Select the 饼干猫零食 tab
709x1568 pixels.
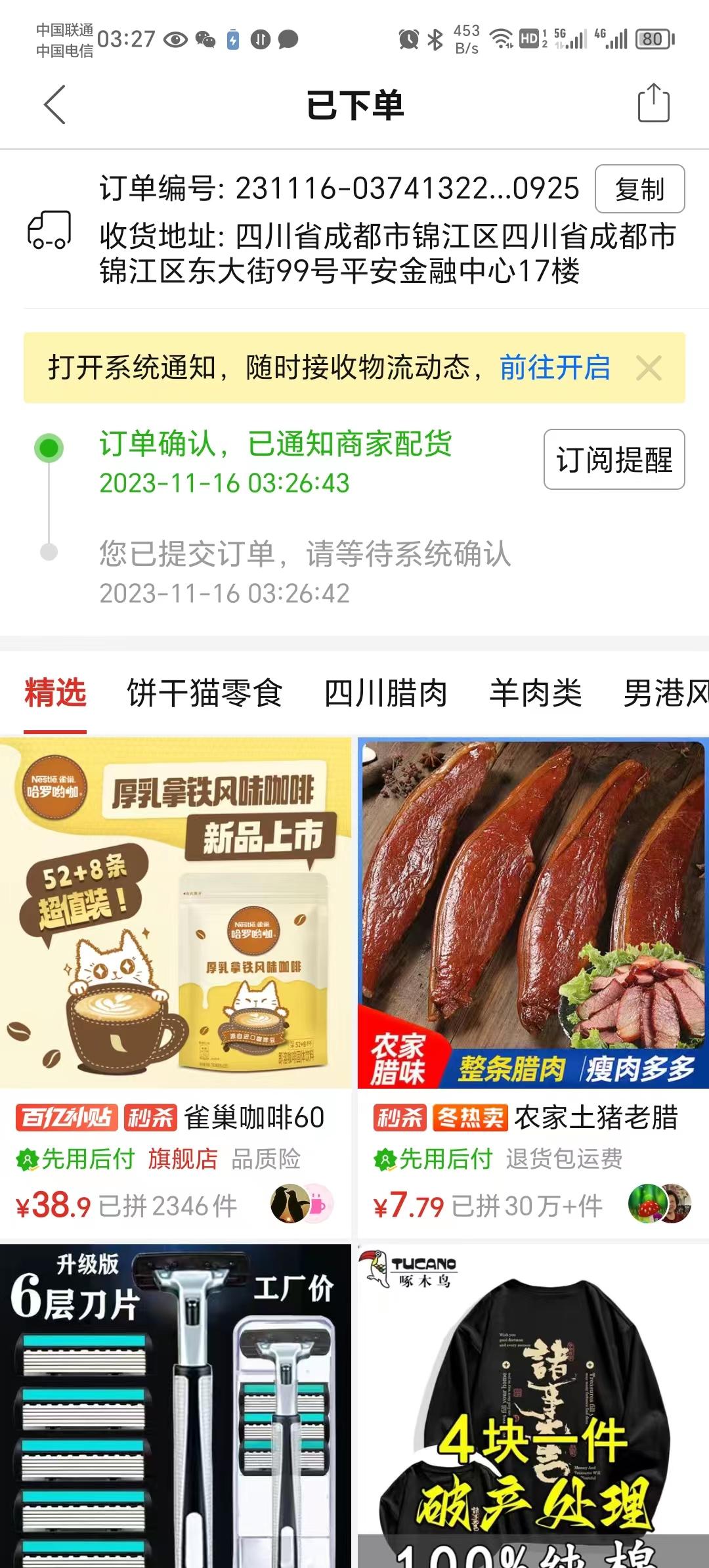coord(204,693)
